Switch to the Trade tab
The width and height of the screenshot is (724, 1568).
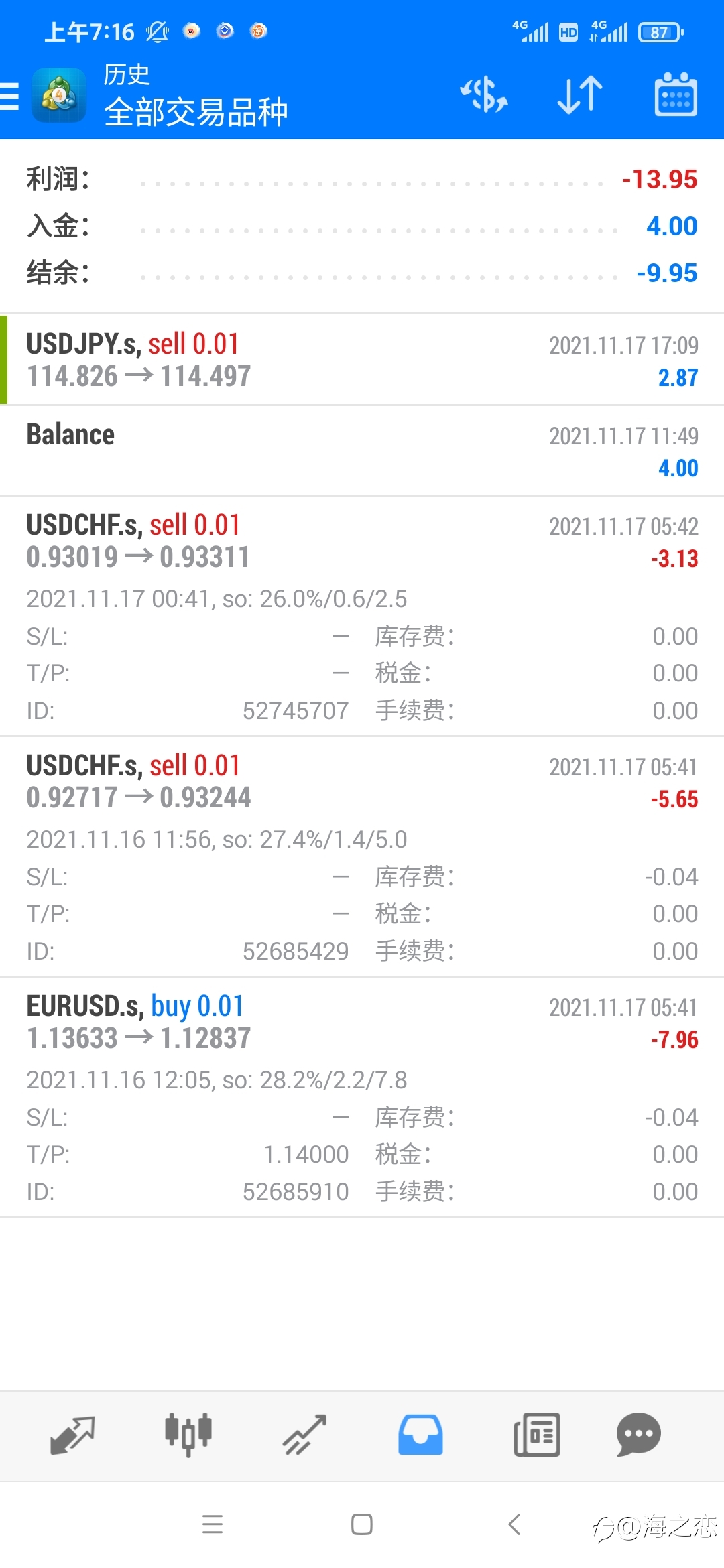304,1435
